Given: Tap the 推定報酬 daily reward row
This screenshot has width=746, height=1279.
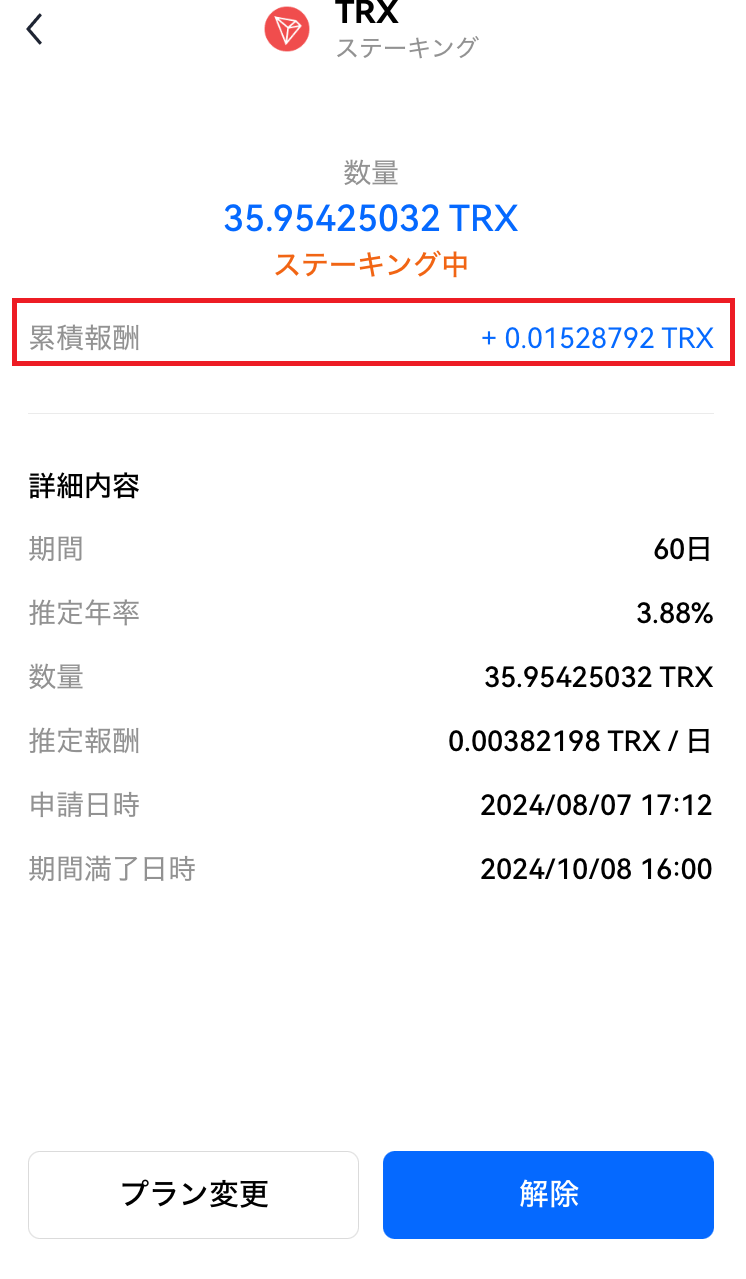Looking at the screenshot, I should (x=371, y=741).
